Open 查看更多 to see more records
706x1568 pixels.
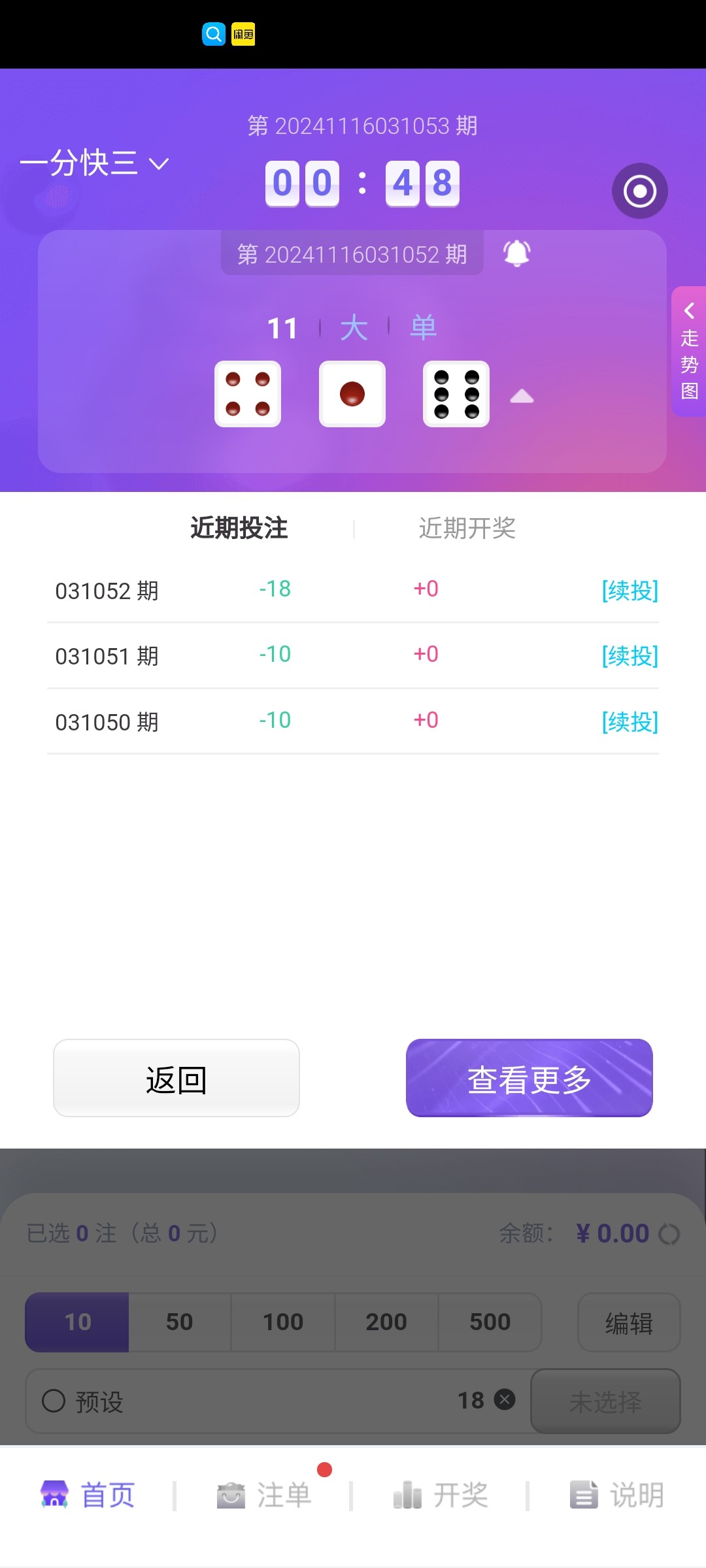pyautogui.click(x=529, y=1078)
